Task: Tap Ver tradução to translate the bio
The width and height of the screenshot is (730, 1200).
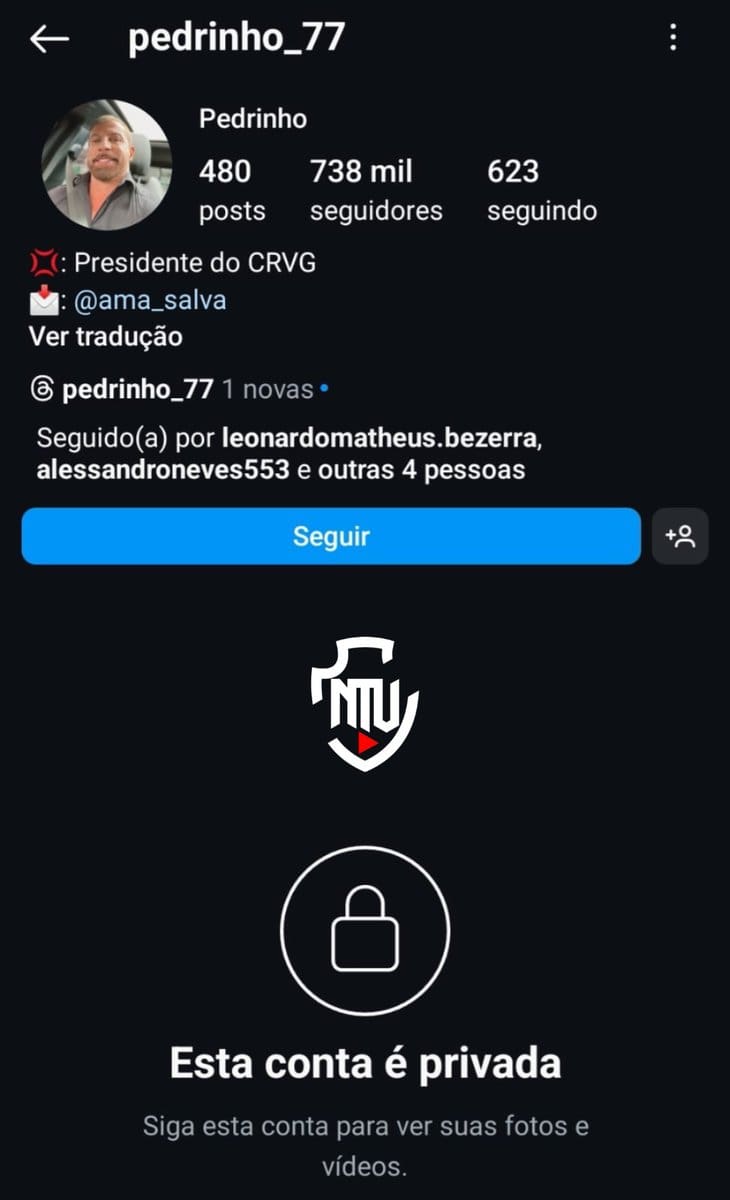Action: click(106, 336)
